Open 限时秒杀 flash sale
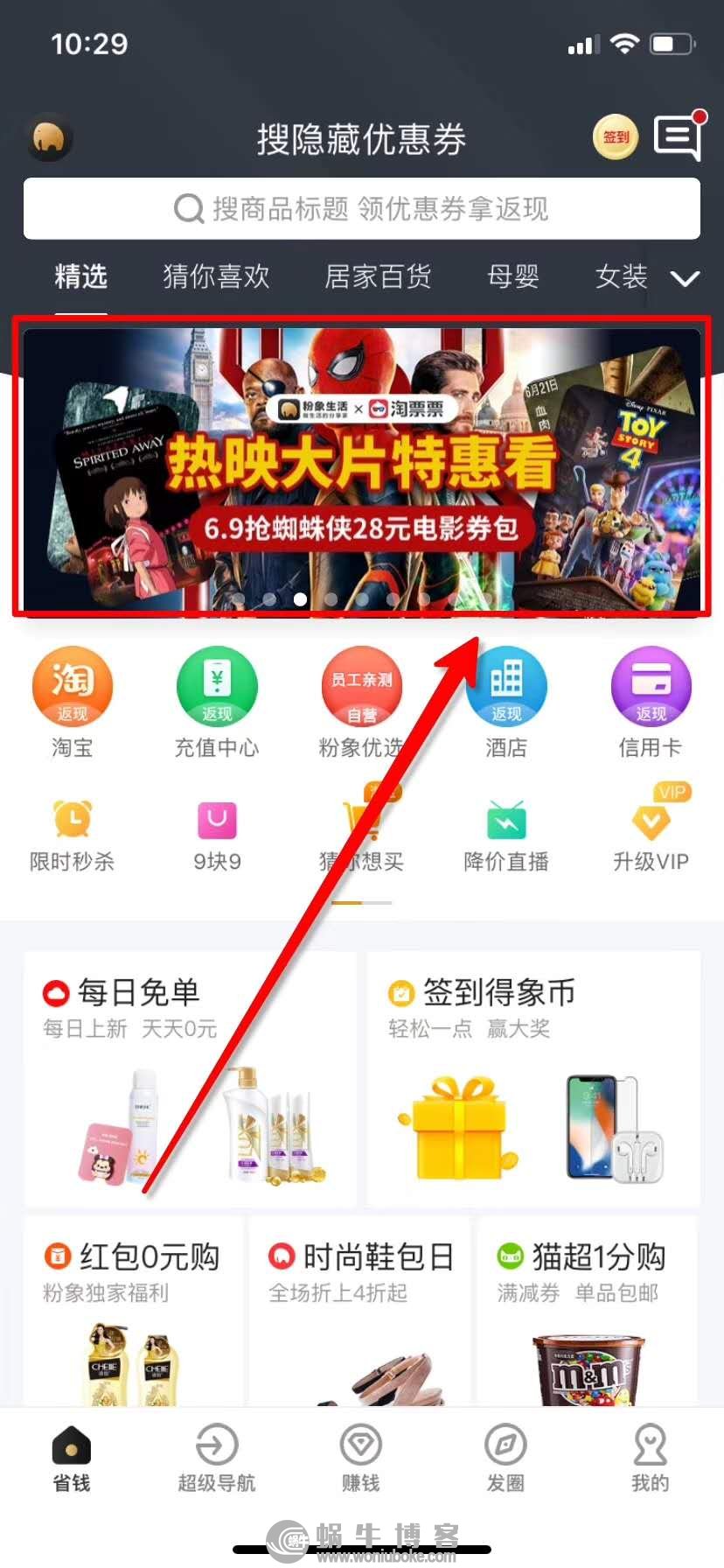 [73, 836]
